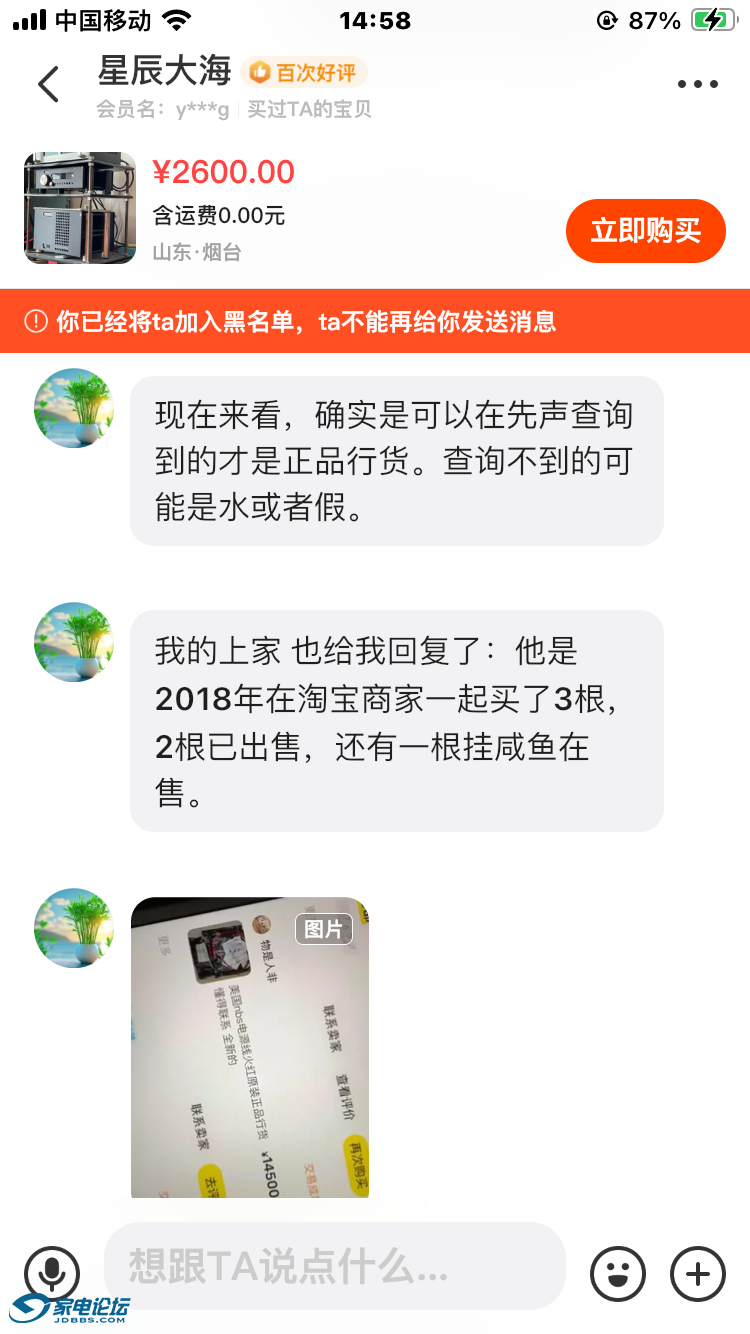Focus the 想跟TA说点什么 message field
This screenshot has height=1334, width=750.
click(334, 1267)
